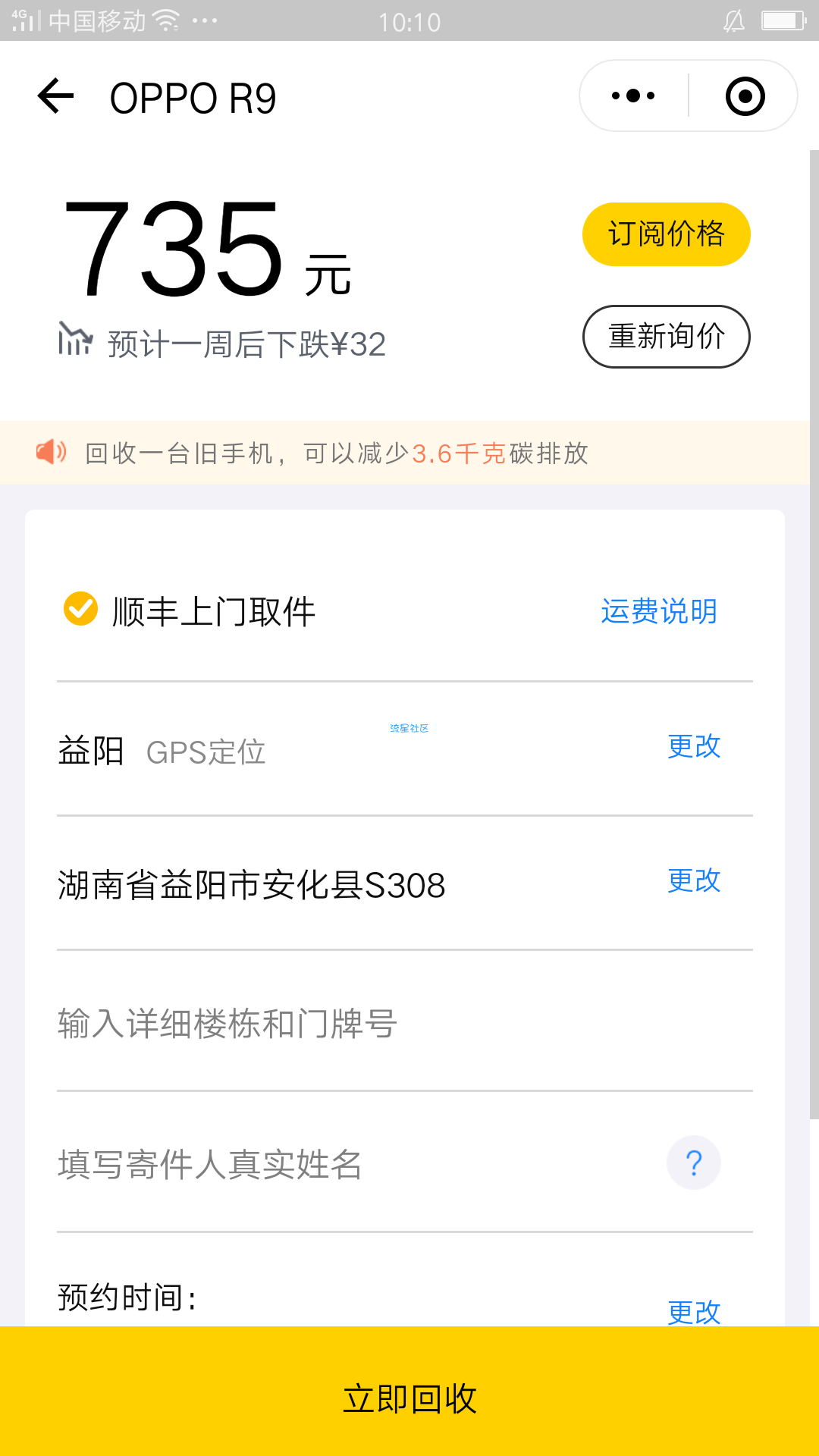Enter the detailed building and door number field
This screenshot has width=819, height=1456.
(x=405, y=1024)
